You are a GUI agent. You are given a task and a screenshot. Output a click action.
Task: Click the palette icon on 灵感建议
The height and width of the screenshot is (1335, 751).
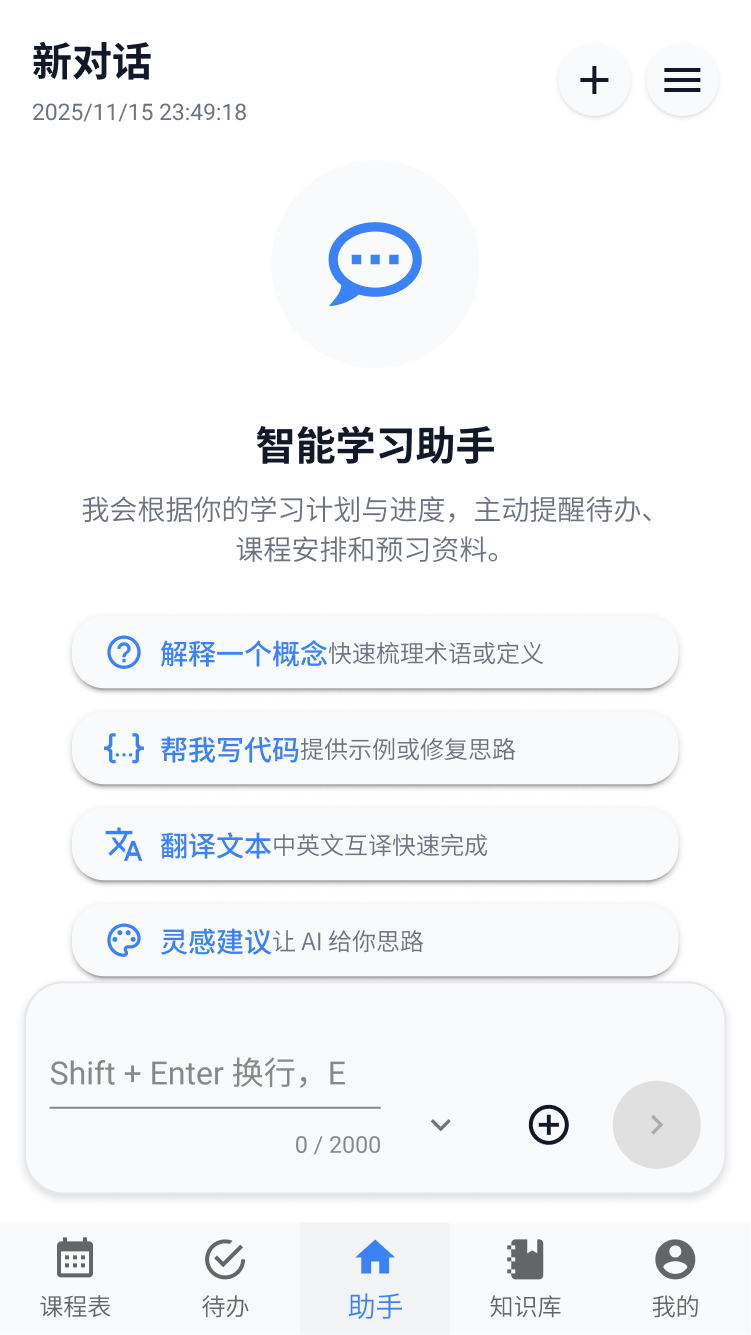(121, 940)
